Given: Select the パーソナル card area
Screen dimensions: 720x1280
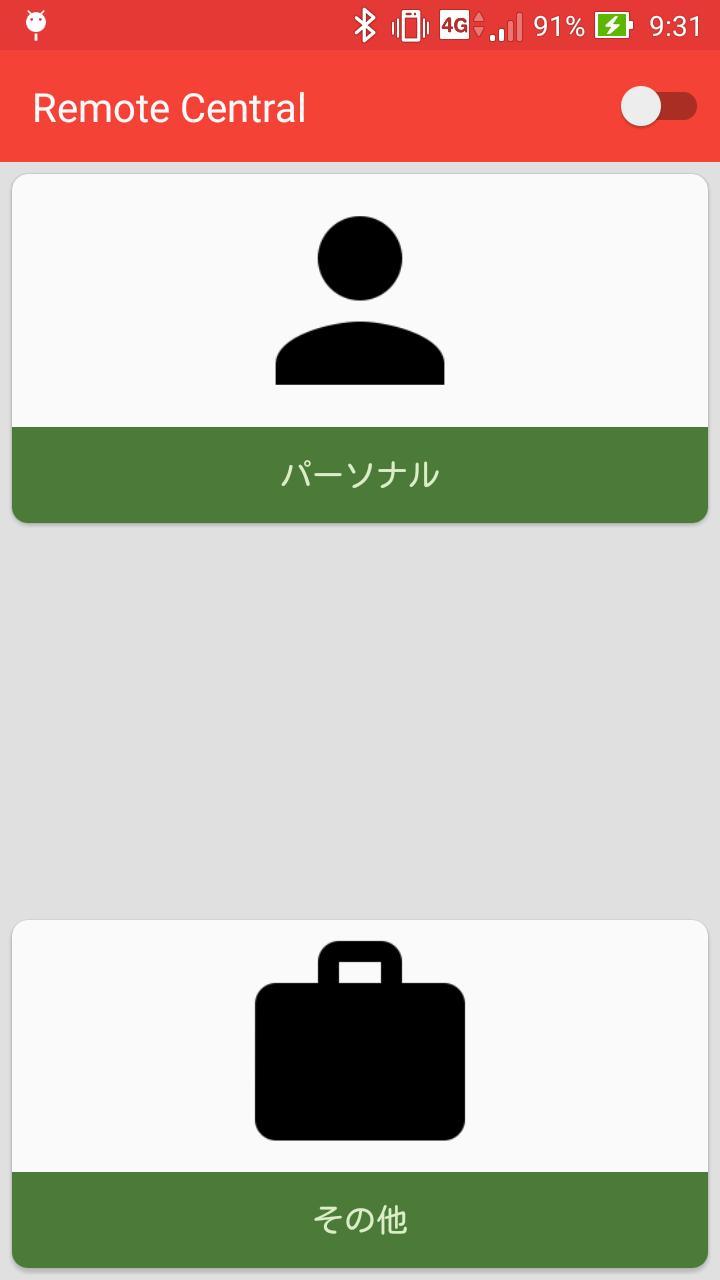Looking at the screenshot, I should pyautogui.click(x=358, y=345).
